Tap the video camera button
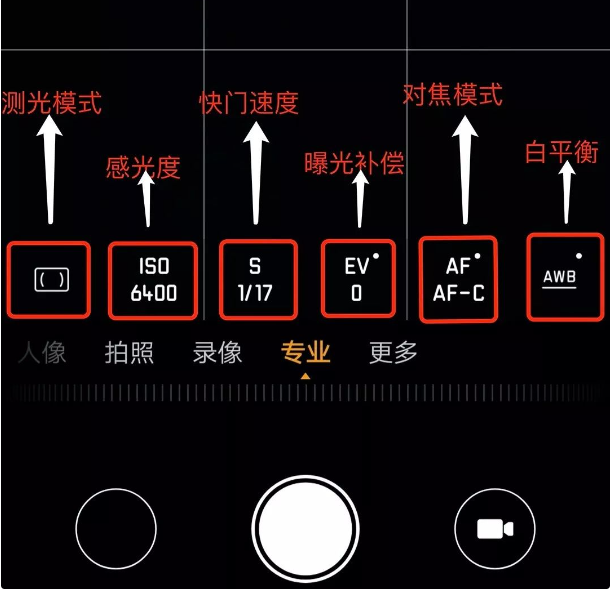611x589 pixels. (494, 529)
